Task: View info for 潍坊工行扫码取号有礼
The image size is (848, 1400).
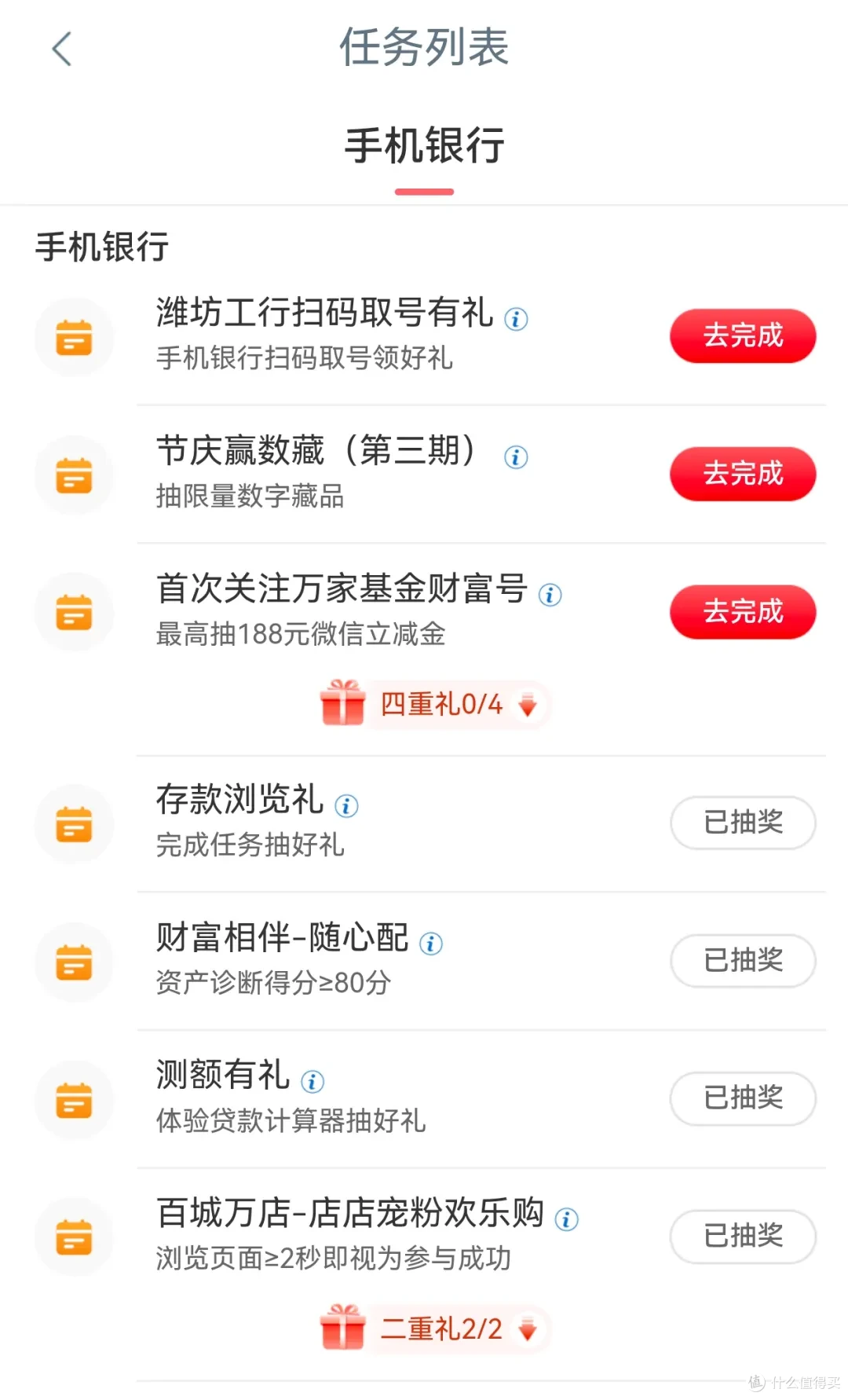Action: pos(516,319)
